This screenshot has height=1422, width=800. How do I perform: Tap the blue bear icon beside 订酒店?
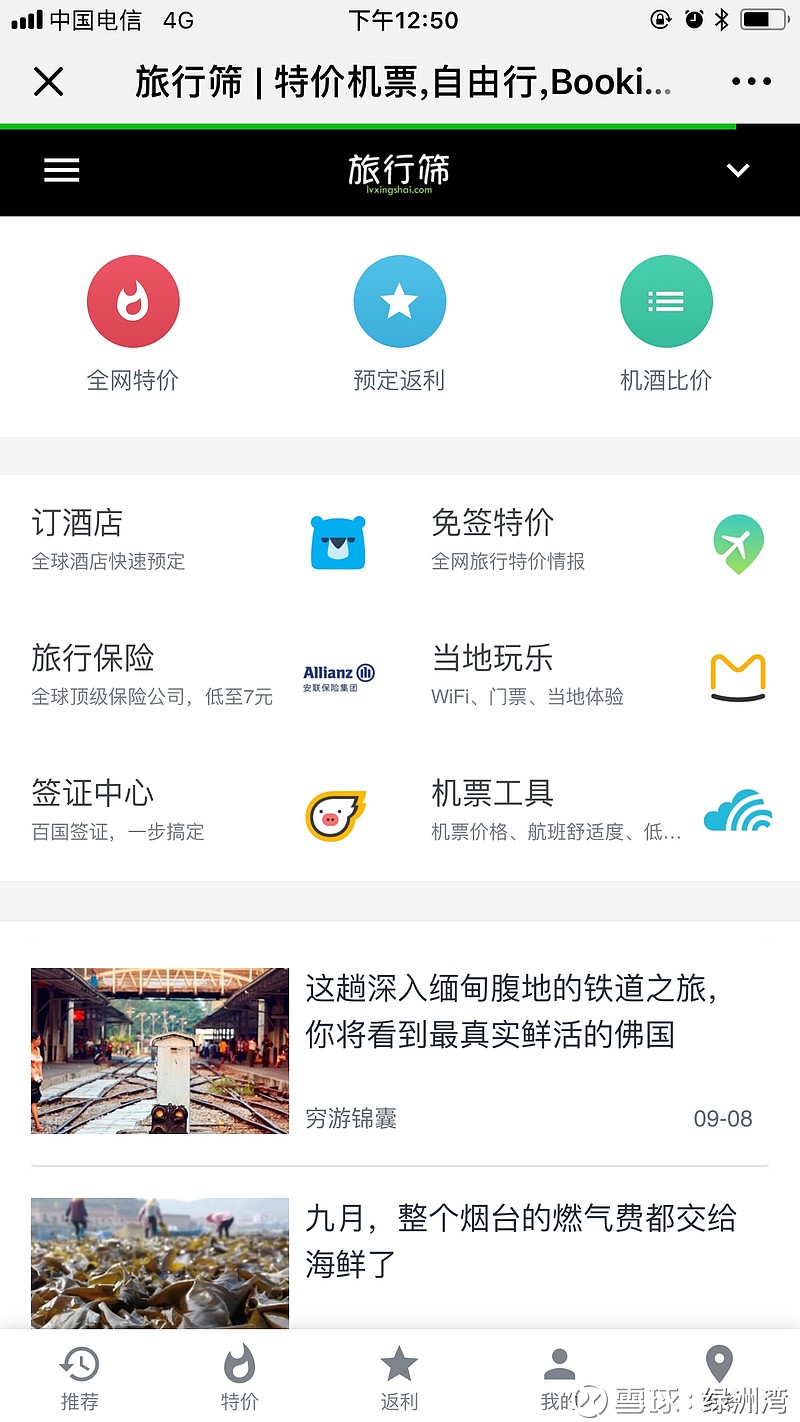coord(338,541)
